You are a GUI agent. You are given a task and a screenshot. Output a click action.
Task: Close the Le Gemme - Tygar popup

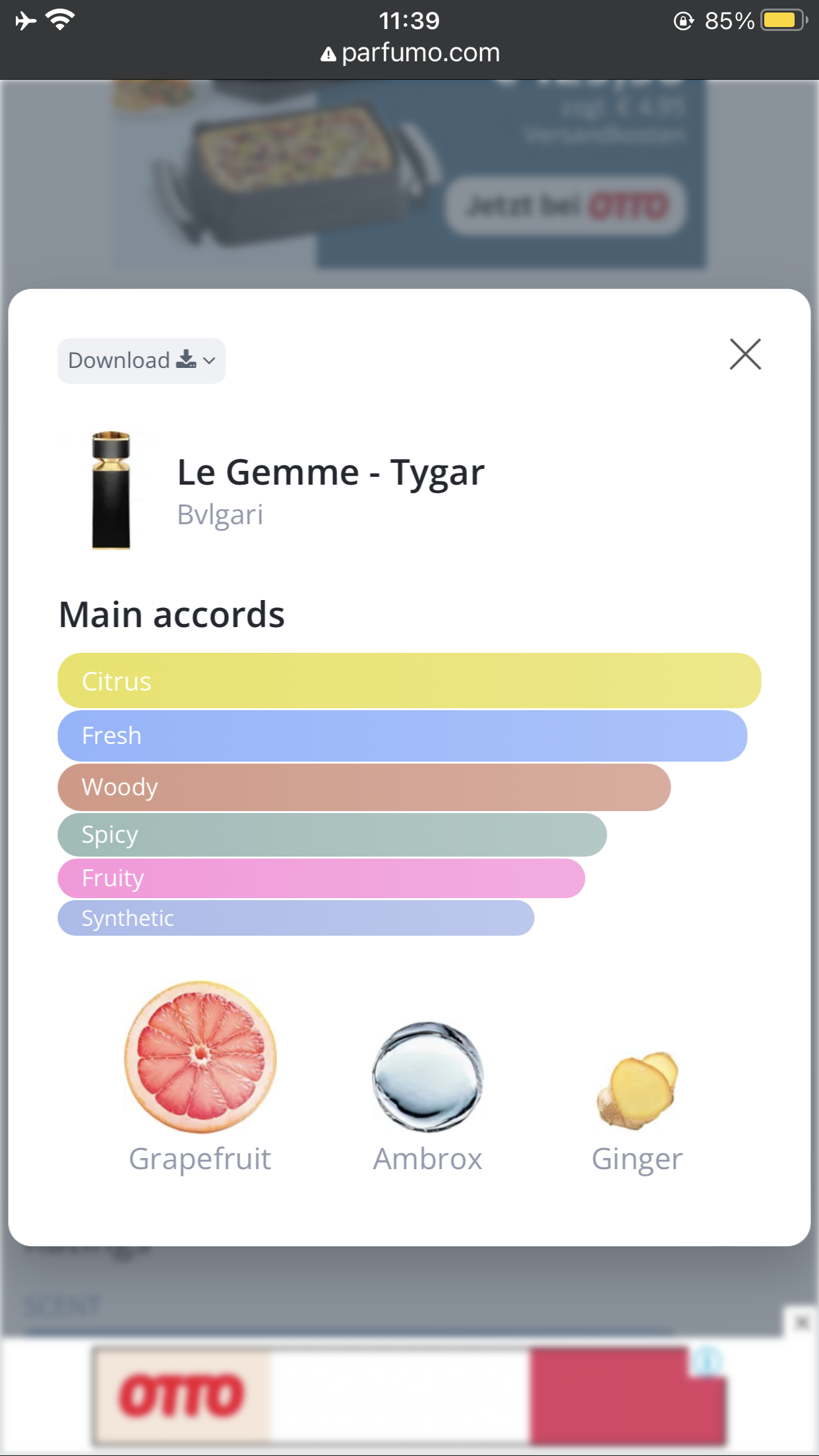coord(745,354)
